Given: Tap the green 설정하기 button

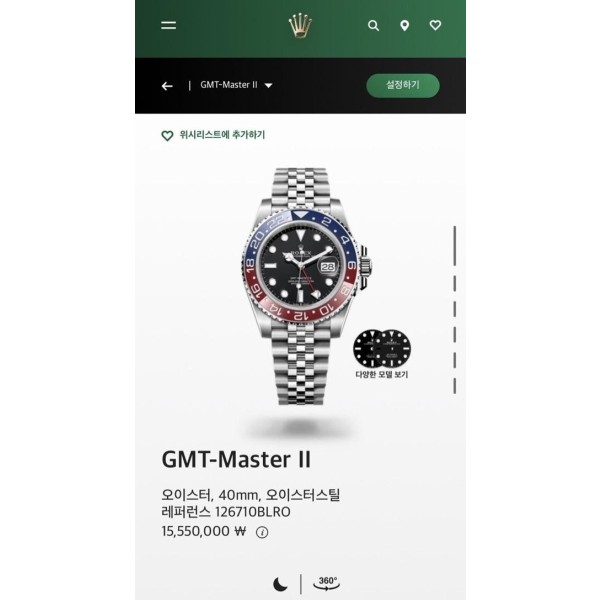Looking at the screenshot, I should click(x=402, y=85).
